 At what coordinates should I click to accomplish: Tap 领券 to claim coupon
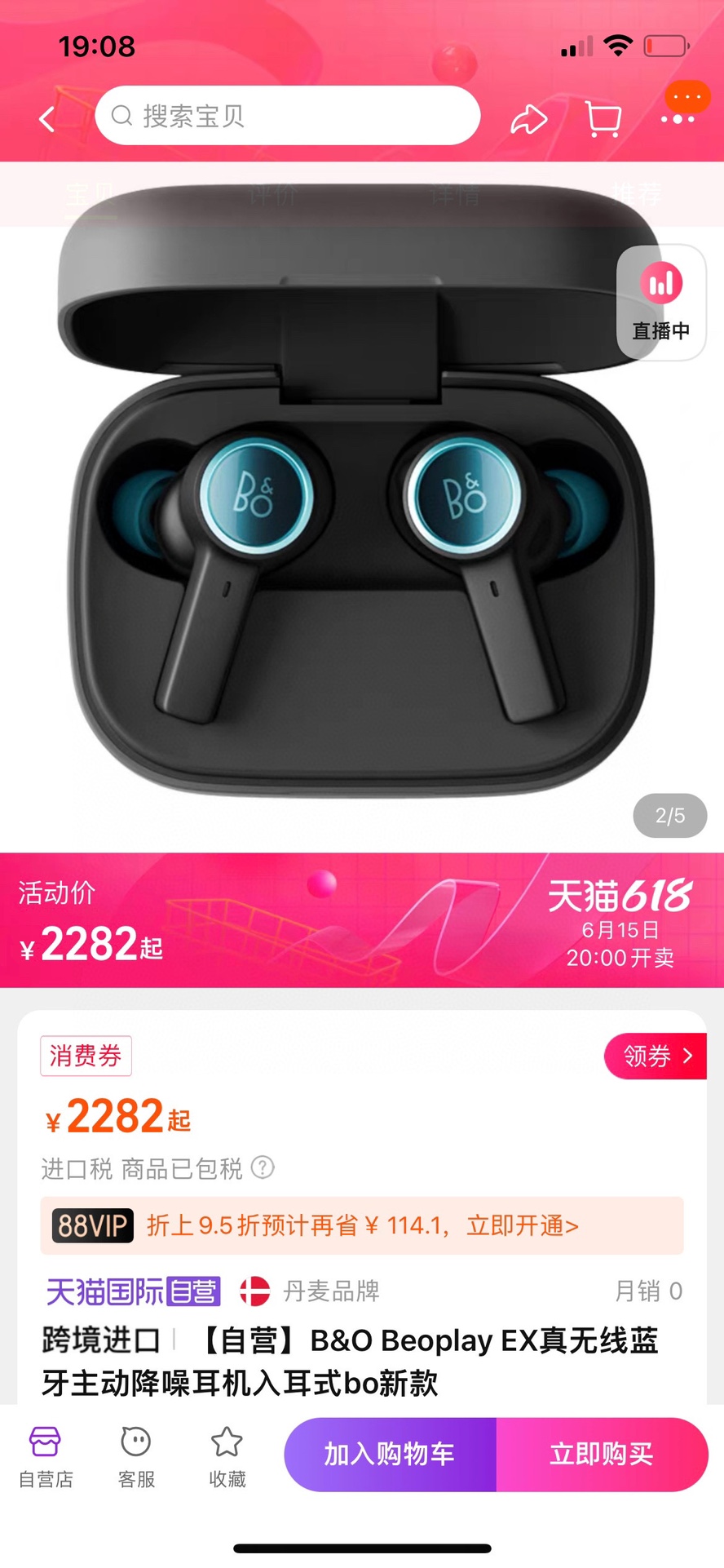[656, 1056]
